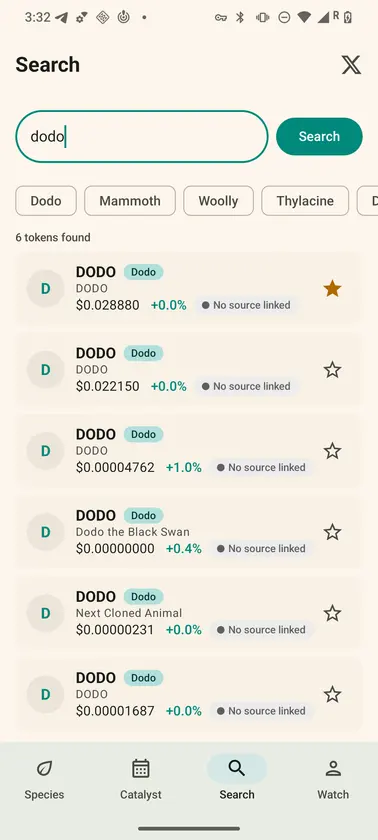Open the Watch tab
This screenshot has width=378, height=840.
pyautogui.click(x=333, y=778)
